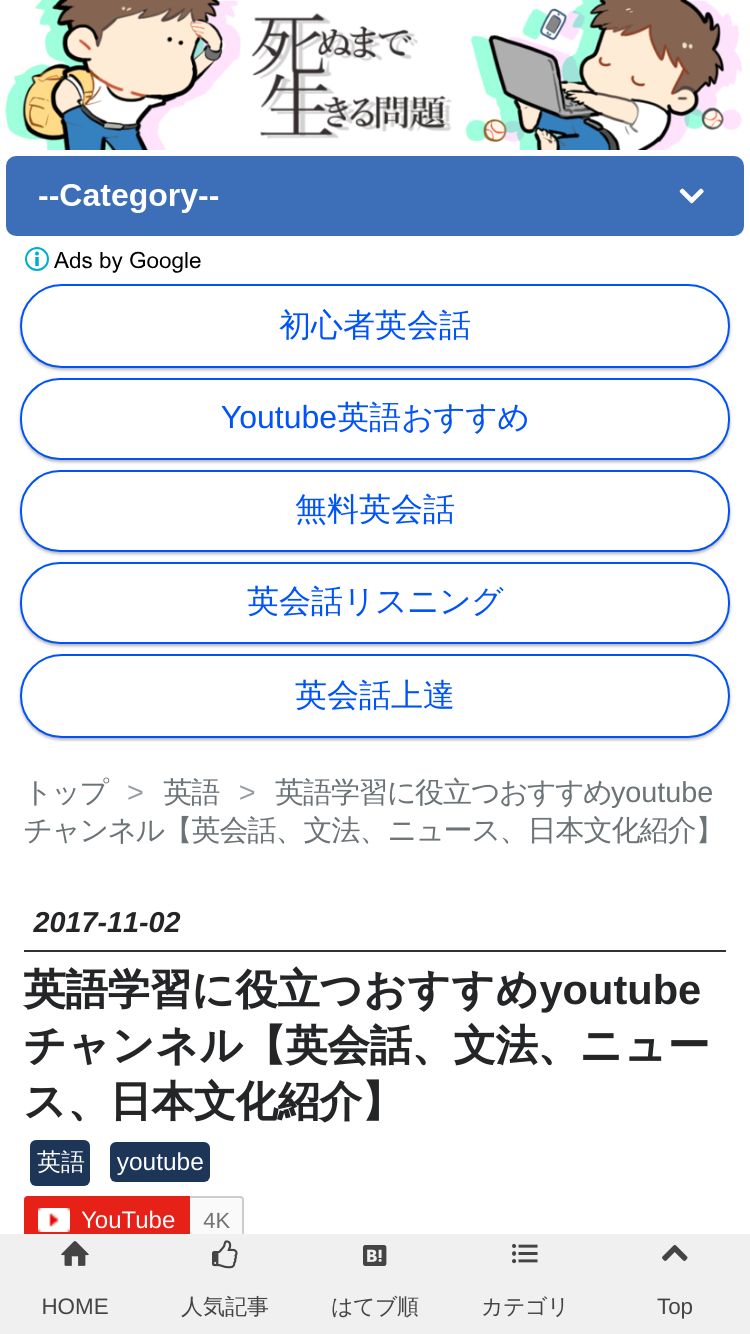Open the 英語 tag chip
The height and width of the screenshot is (1334, 750).
point(60,1163)
